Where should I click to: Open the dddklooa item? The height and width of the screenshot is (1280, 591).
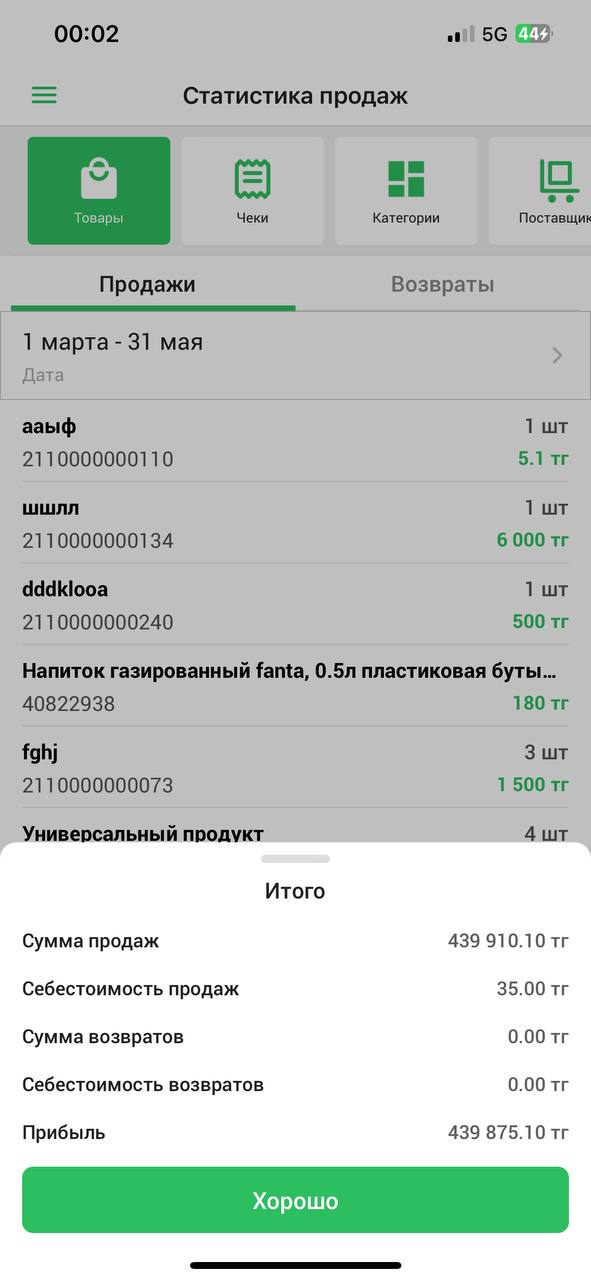click(x=295, y=605)
